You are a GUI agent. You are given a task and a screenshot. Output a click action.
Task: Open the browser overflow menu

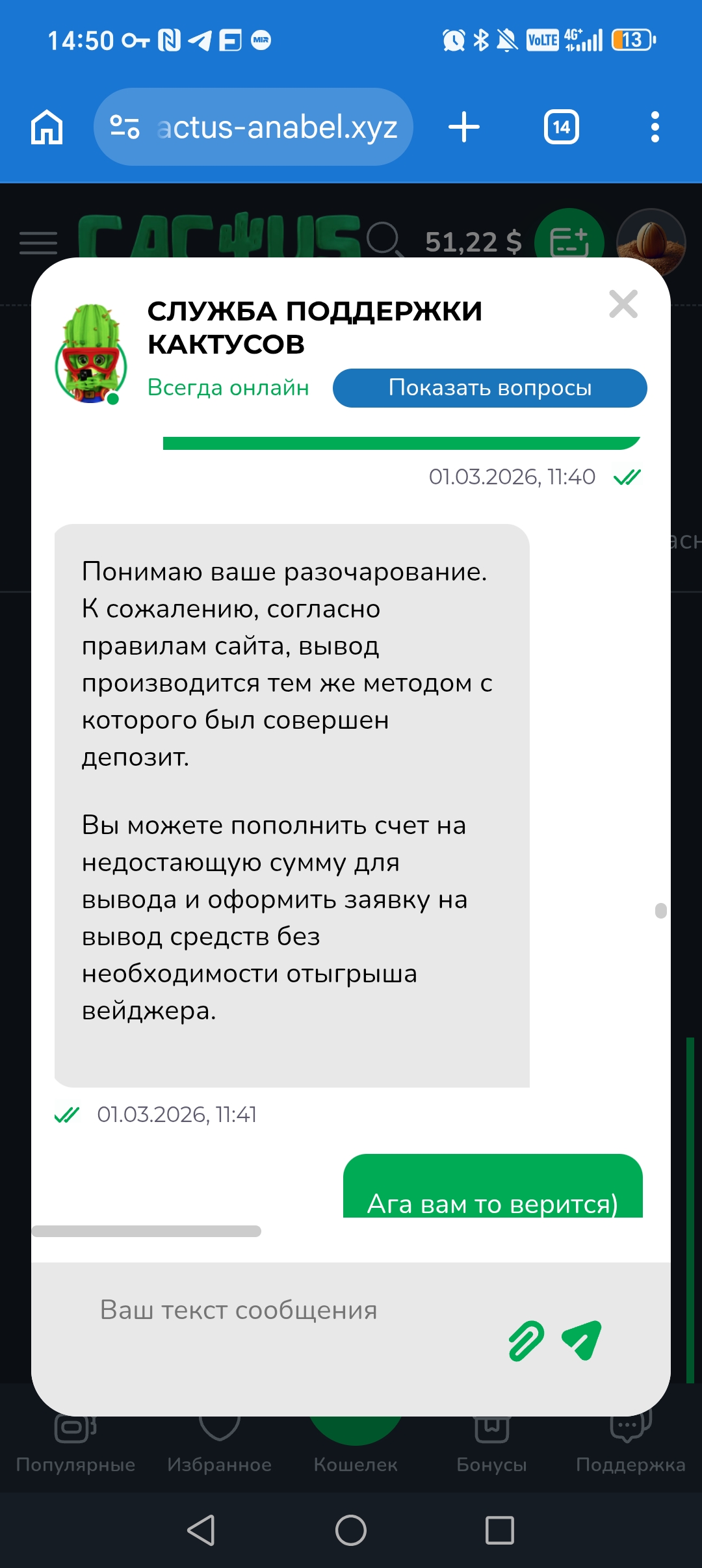pos(655,127)
